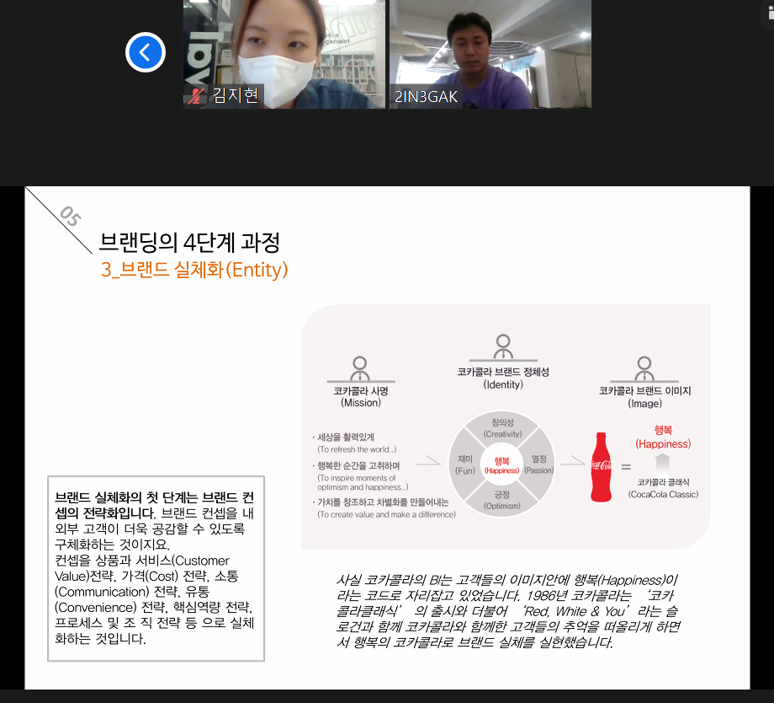The height and width of the screenshot is (703, 774).
Task: Select 2IN3GAK's video tile
Action: click(x=490, y=53)
